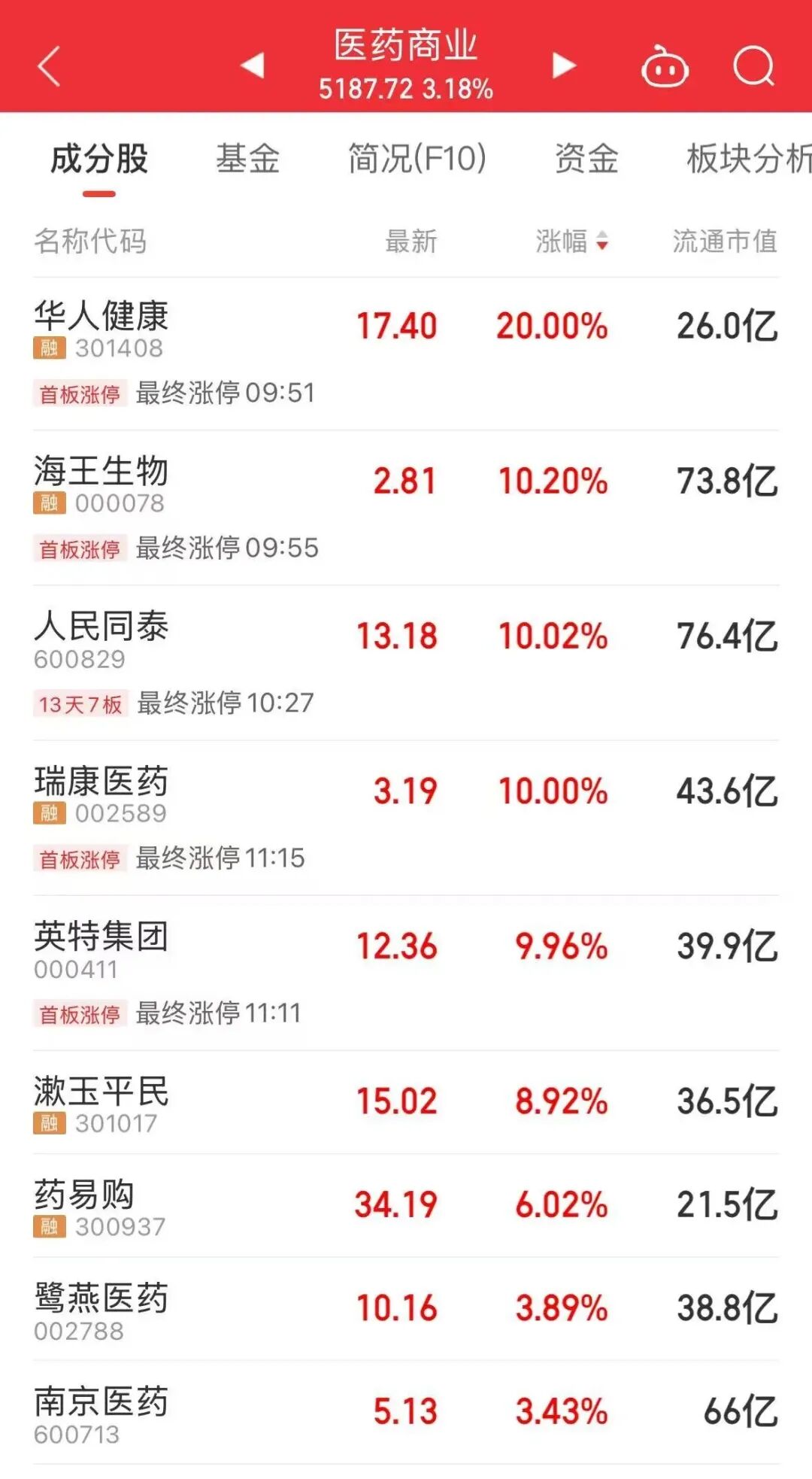Switch to the next sector with right triangle
This screenshot has height=1479, width=812.
[563, 65]
